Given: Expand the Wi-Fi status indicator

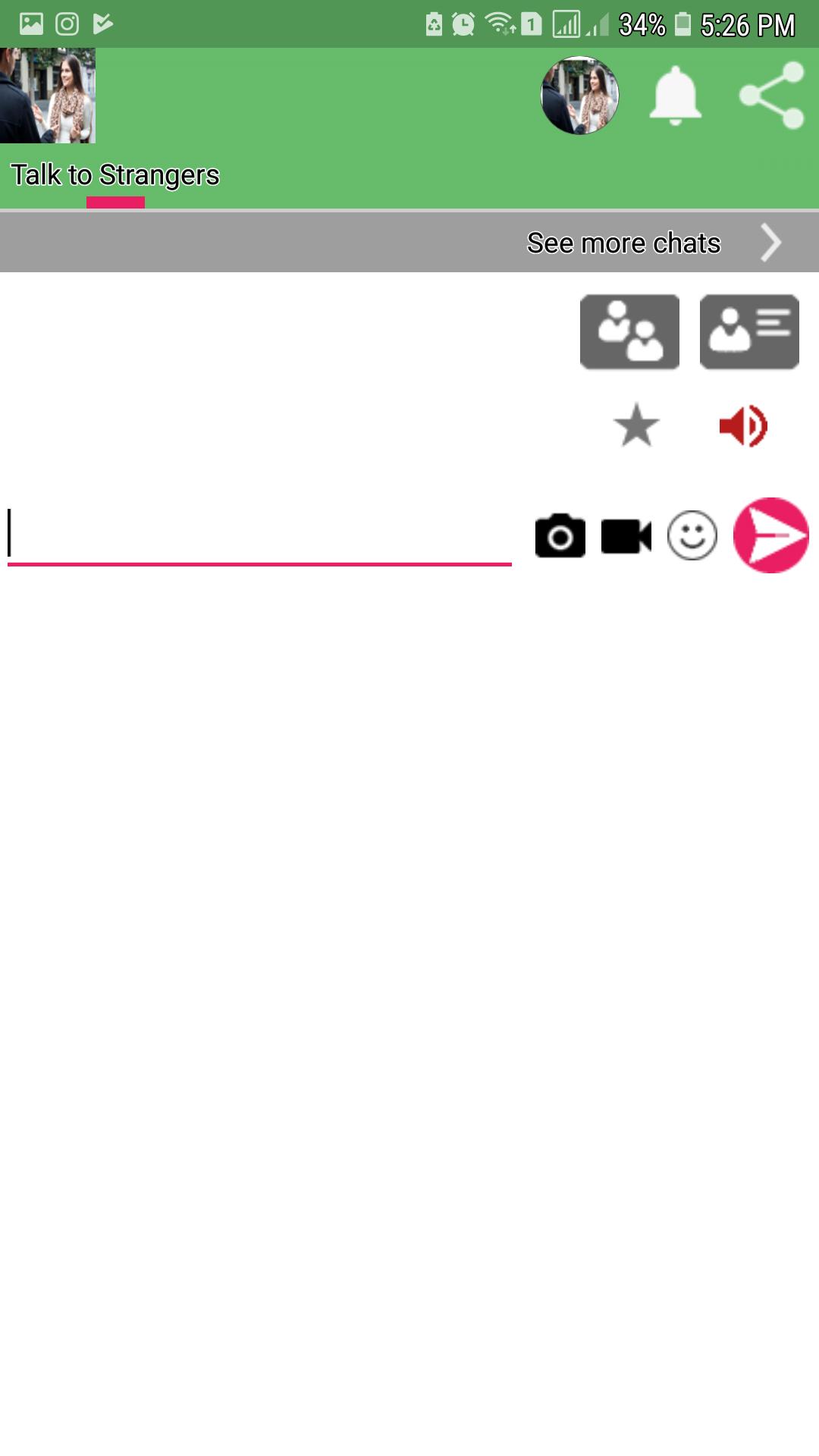Looking at the screenshot, I should pos(497,23).
